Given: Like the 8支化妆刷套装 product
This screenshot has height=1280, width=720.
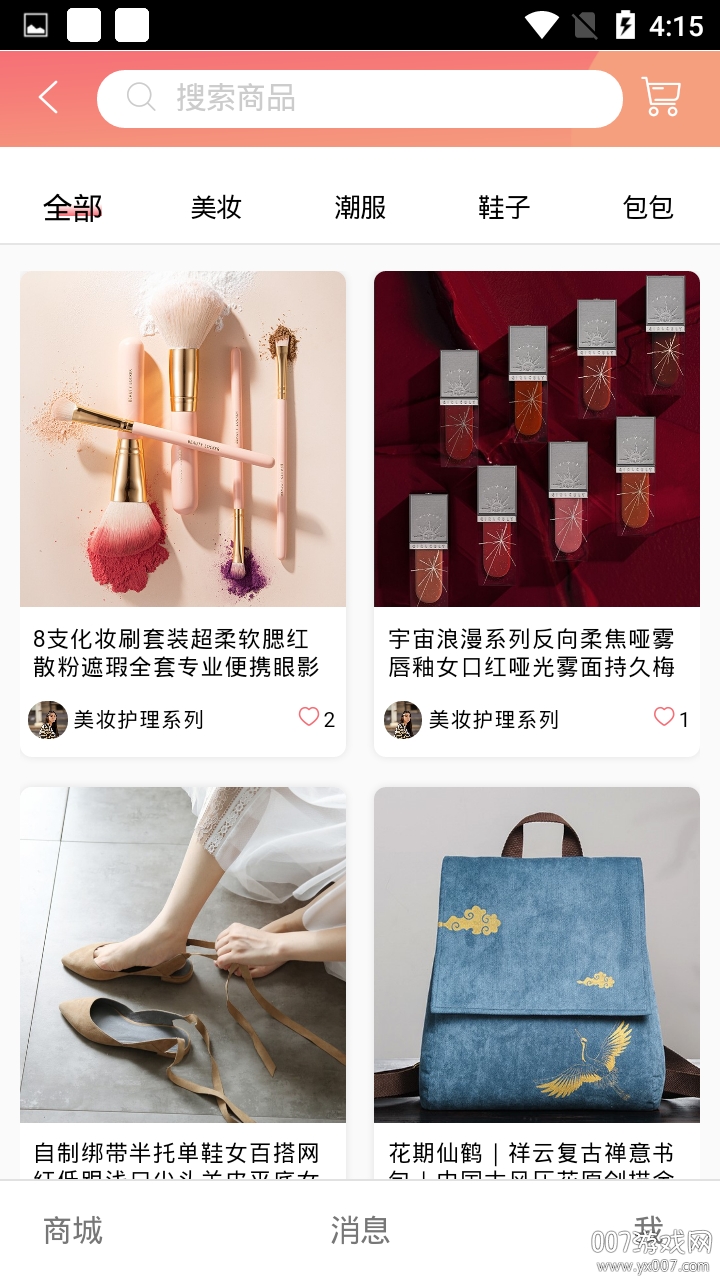Looking at the screenshot, I should 309,717.
